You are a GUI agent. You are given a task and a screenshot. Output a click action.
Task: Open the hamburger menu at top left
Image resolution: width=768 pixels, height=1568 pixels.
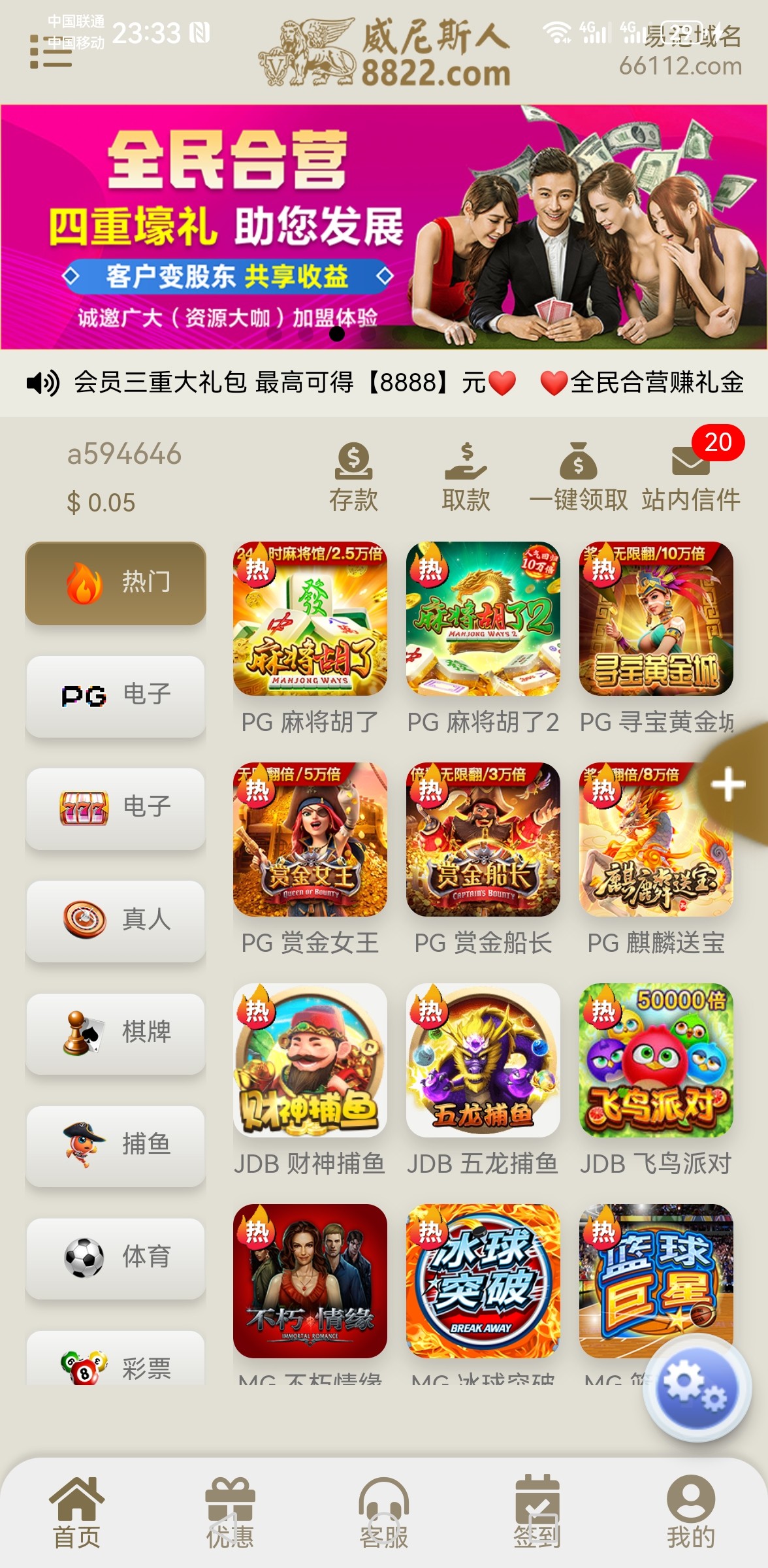(50, 52)
